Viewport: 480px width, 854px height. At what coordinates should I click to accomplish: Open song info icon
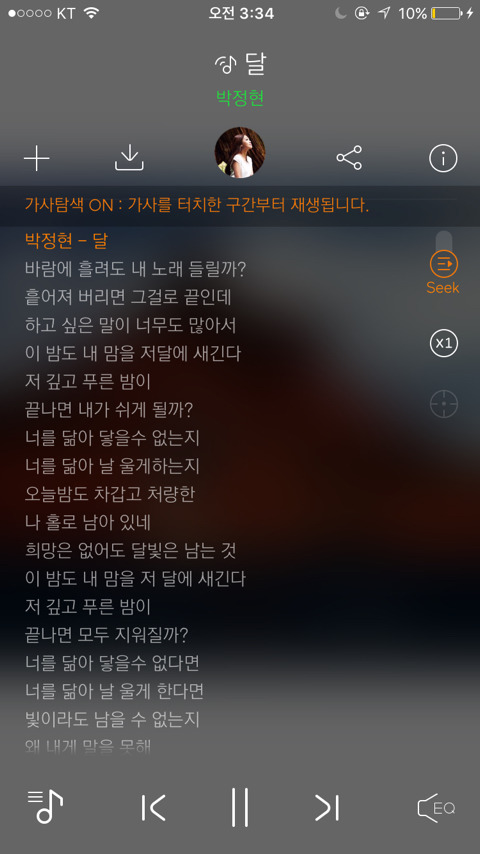(x=443, y=158)
